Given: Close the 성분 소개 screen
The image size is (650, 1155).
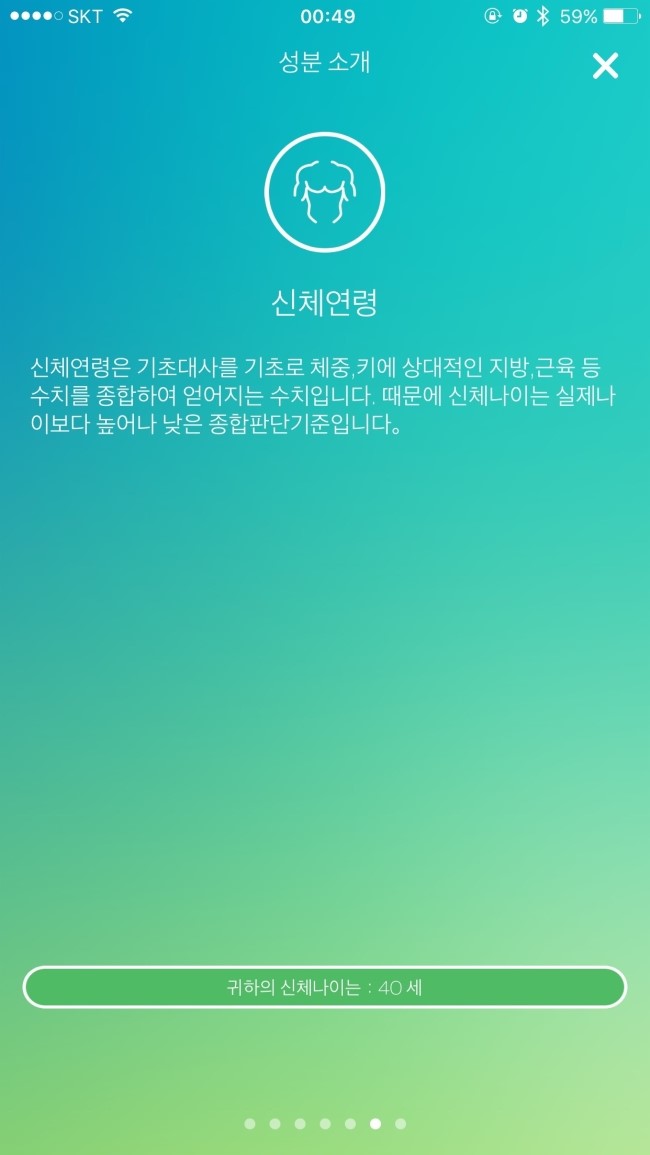Looking at the screenshot, I should 605,66.
